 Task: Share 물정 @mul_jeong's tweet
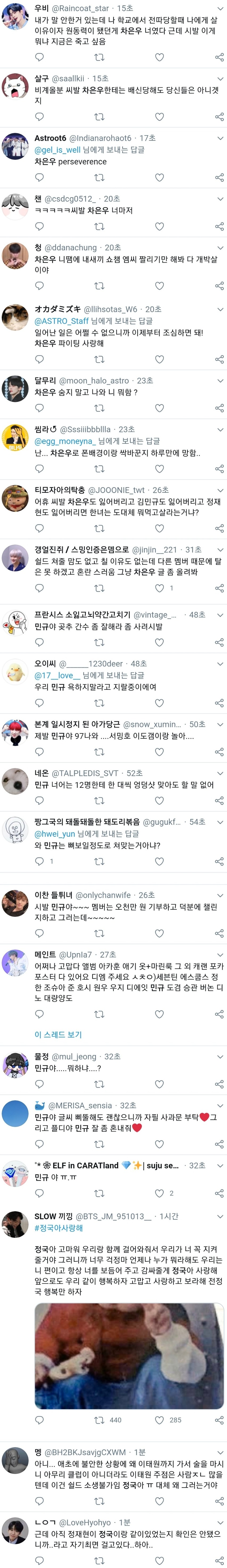click(219, 1084)
